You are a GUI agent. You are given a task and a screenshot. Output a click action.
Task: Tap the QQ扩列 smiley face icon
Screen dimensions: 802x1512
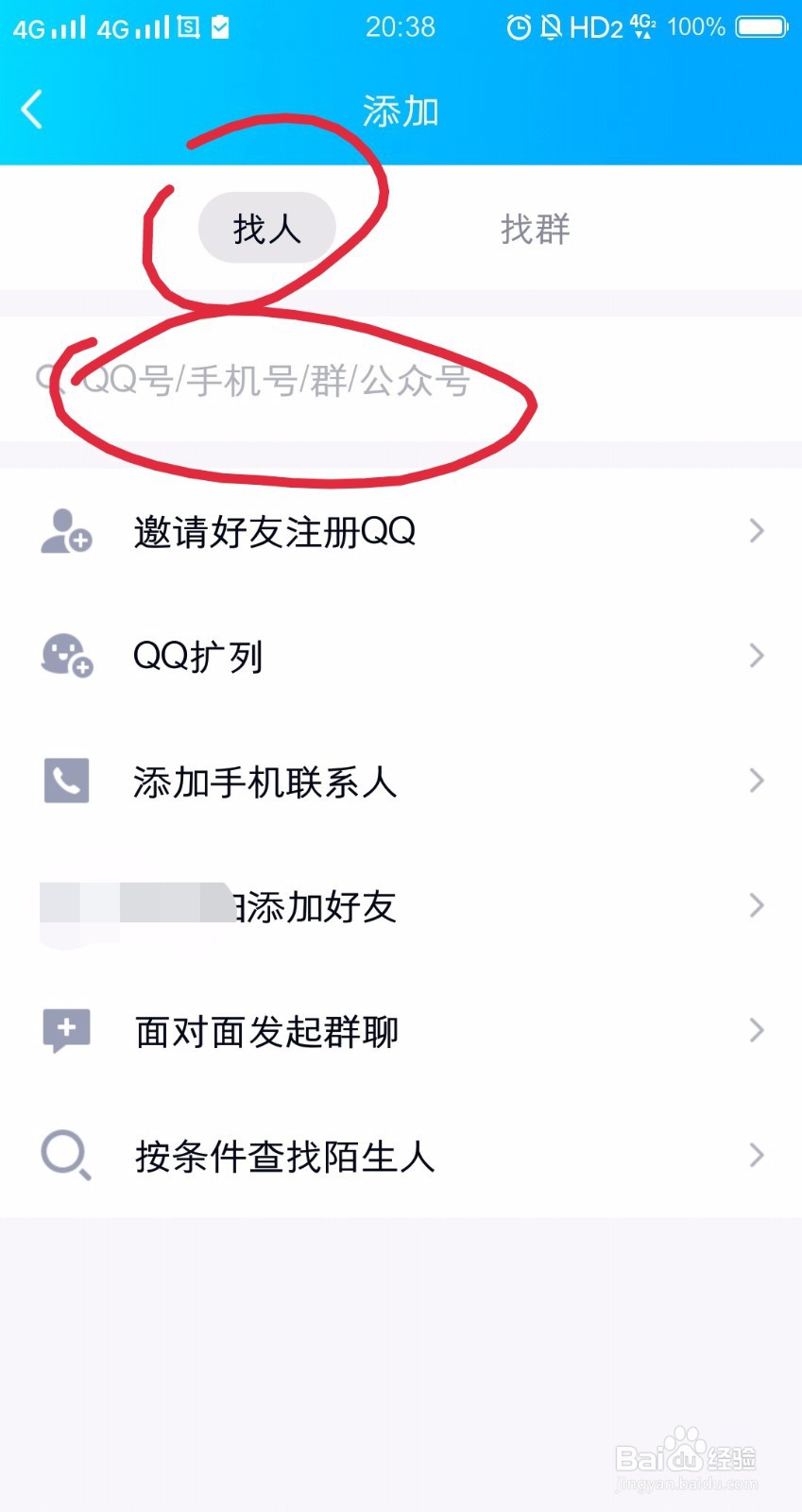pos(64,656)
